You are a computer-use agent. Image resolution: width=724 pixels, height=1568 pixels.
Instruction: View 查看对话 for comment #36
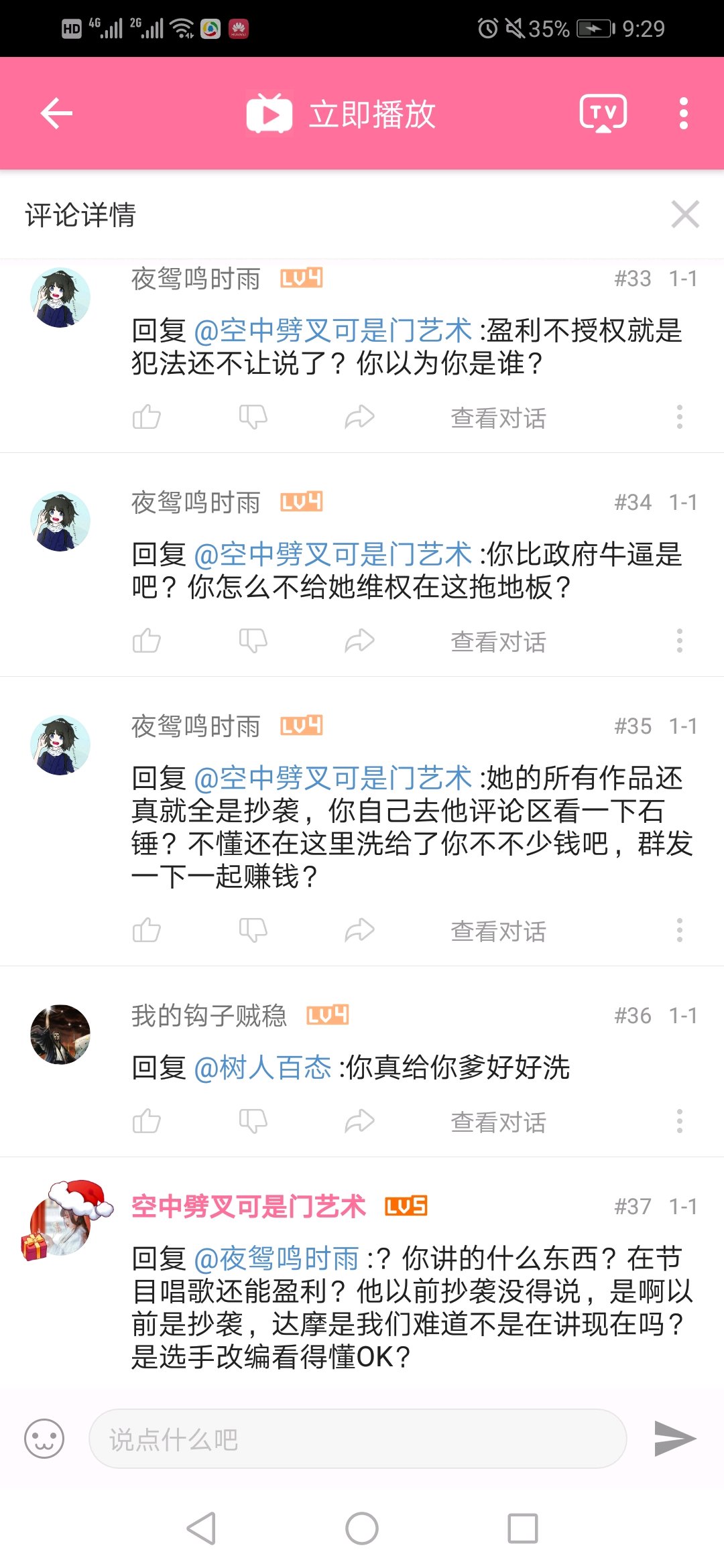pyautogui.click(x=498, y=1121)
